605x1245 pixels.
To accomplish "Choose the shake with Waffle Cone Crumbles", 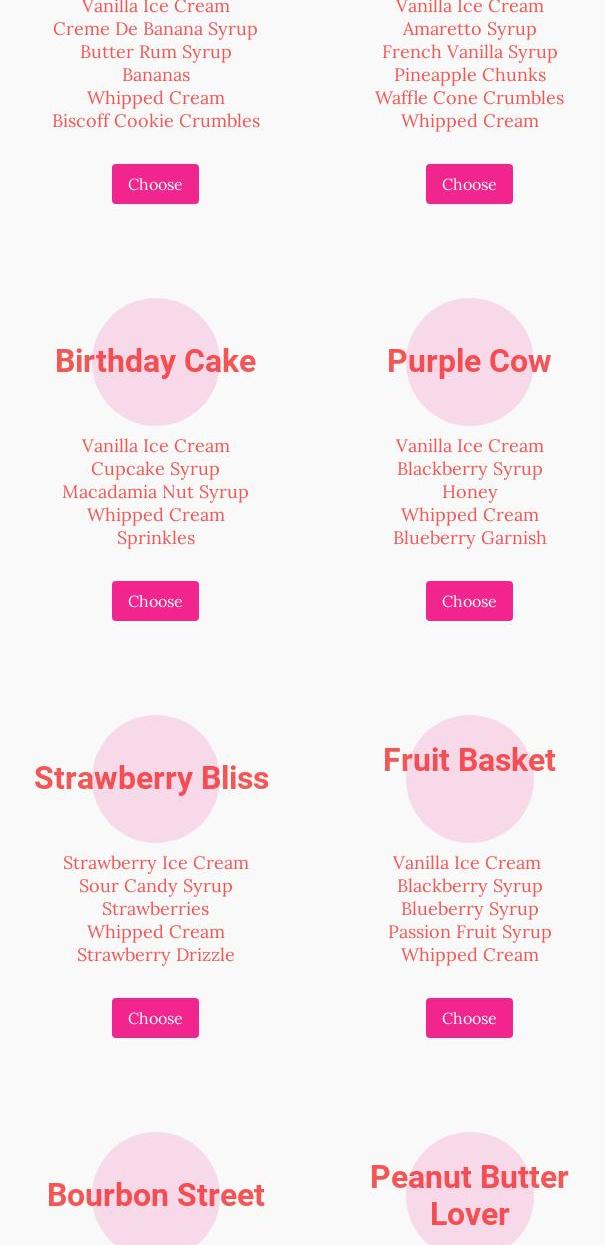I will (x=469, y=184).
